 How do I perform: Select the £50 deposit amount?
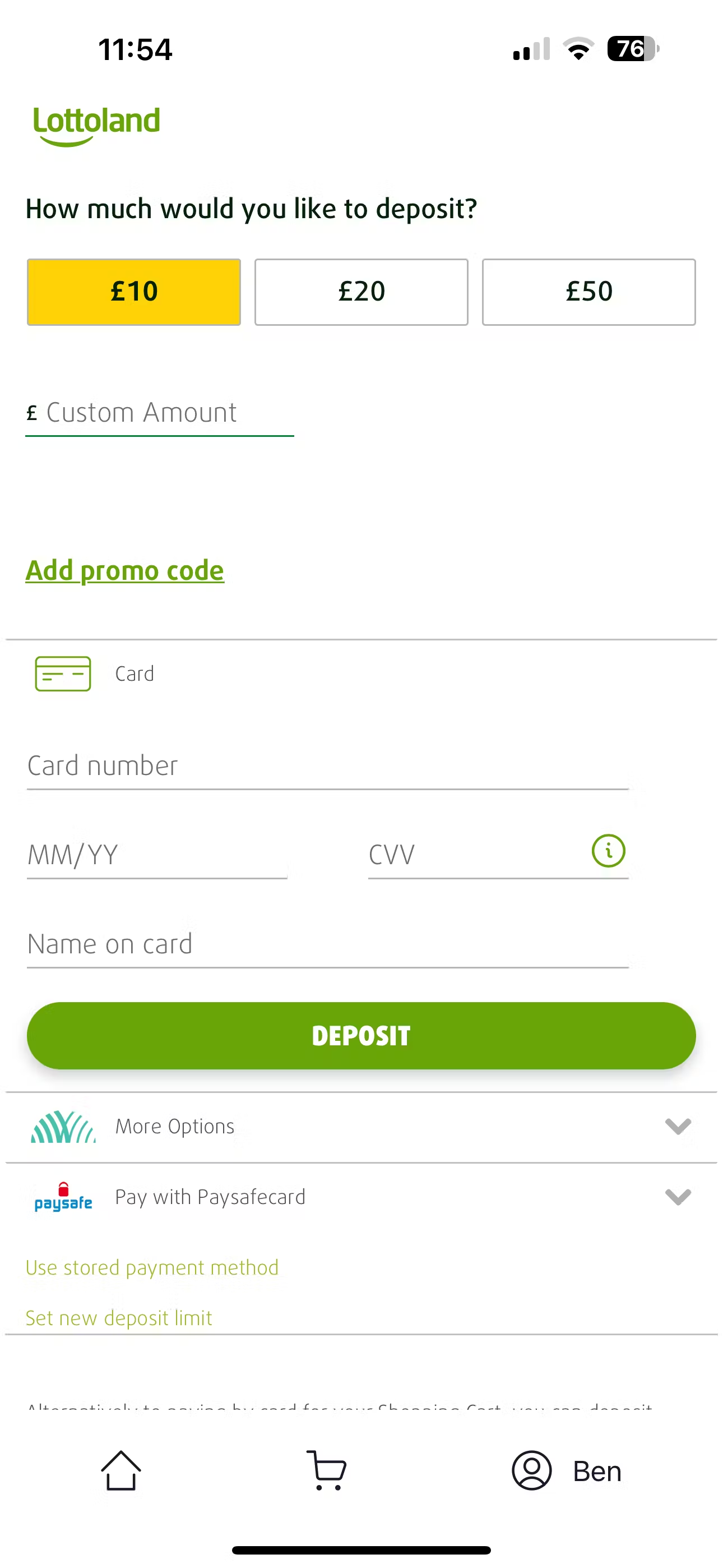tap(588, 292)
